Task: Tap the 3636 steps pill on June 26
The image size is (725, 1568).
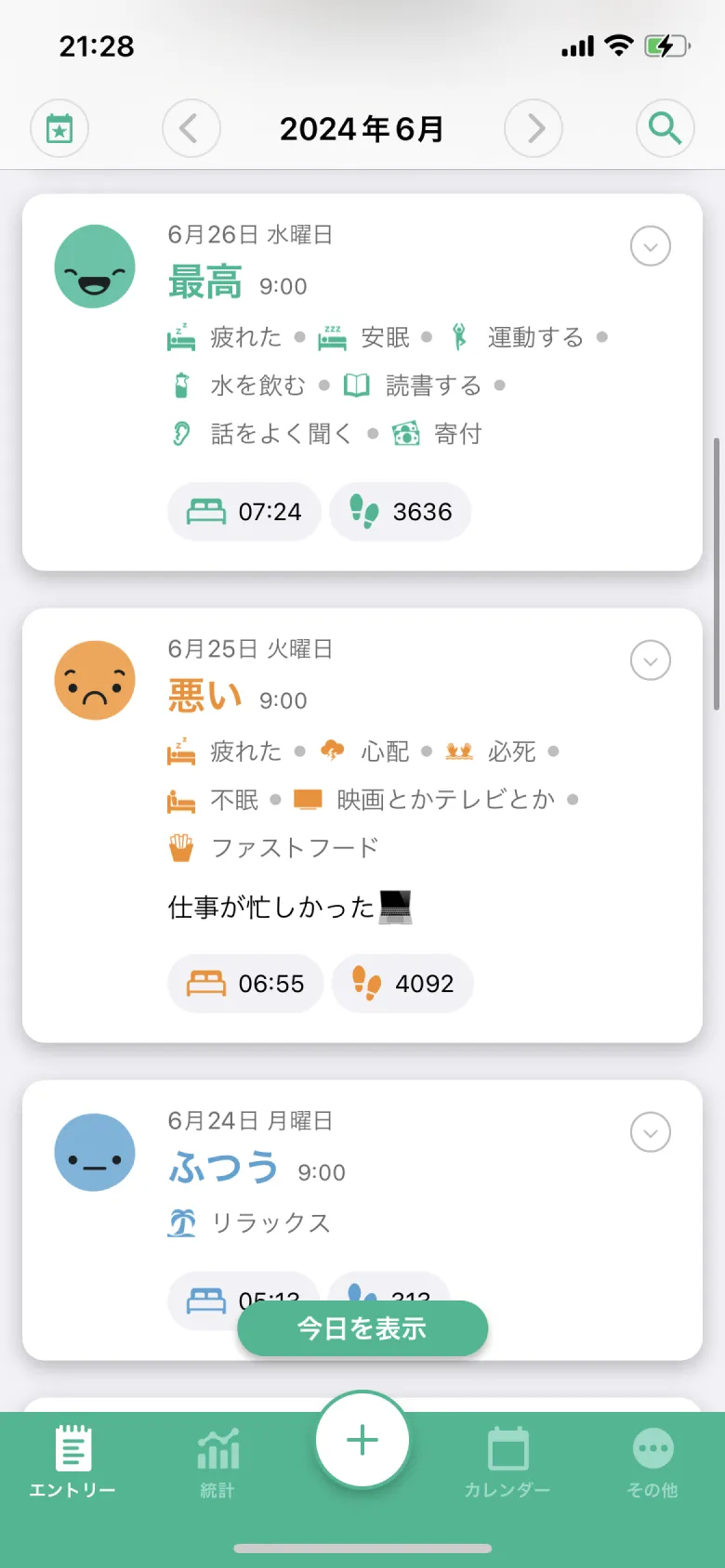Action: tap(400, 512)
